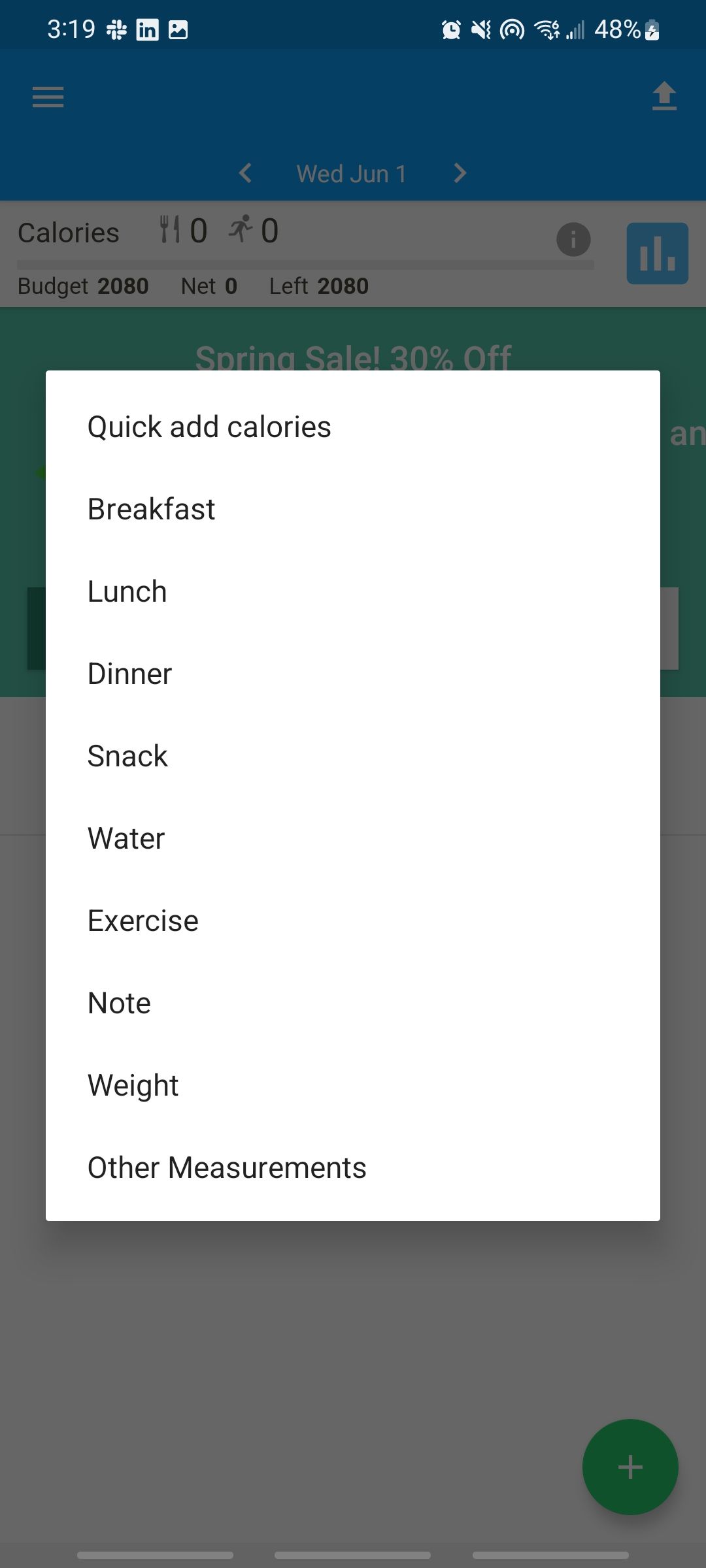The width and height of the screenshot is (706, 1568).
Task: Choose Lunch entry option
Action: (127, 591)
